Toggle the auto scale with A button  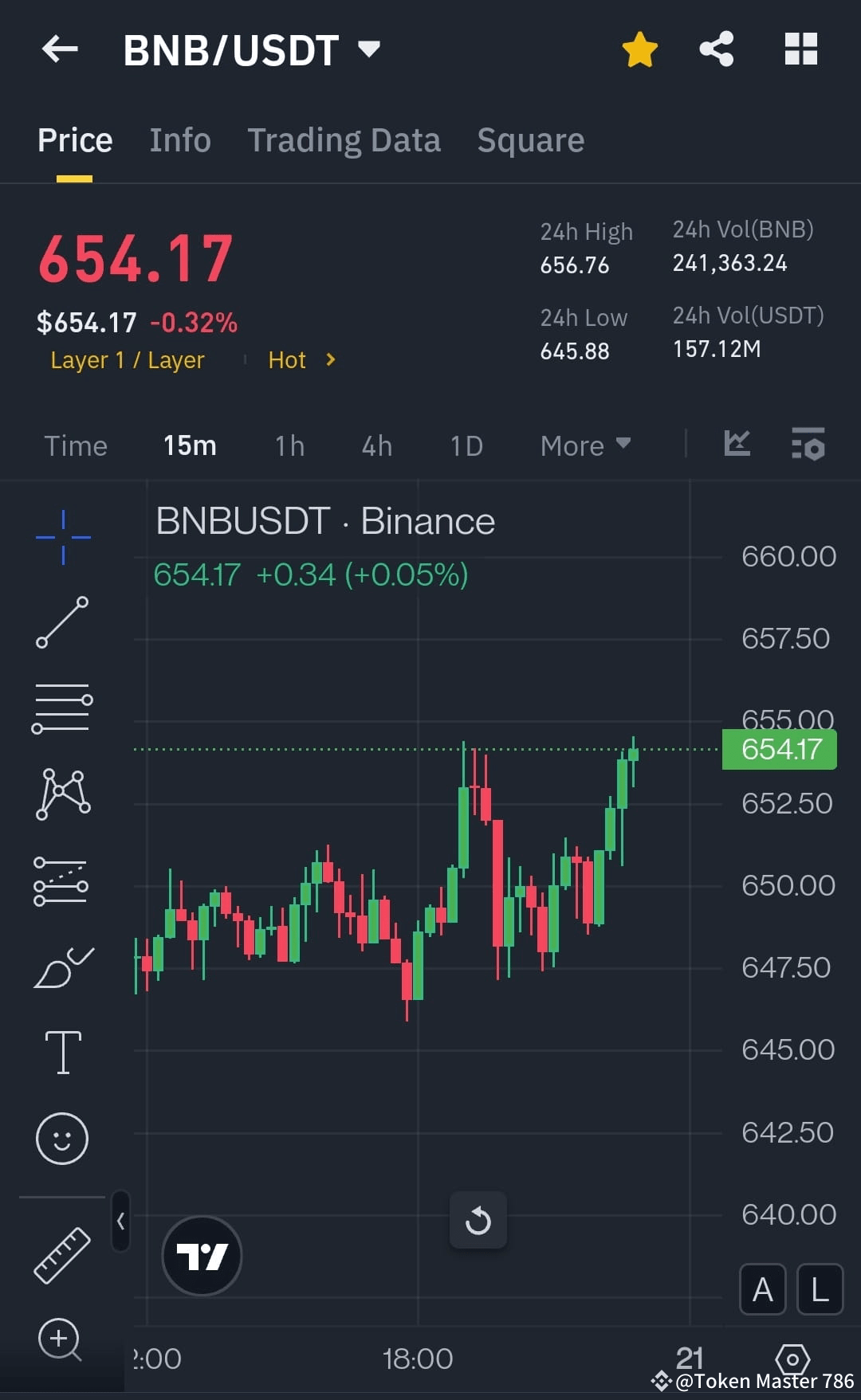coord(762,1289)
